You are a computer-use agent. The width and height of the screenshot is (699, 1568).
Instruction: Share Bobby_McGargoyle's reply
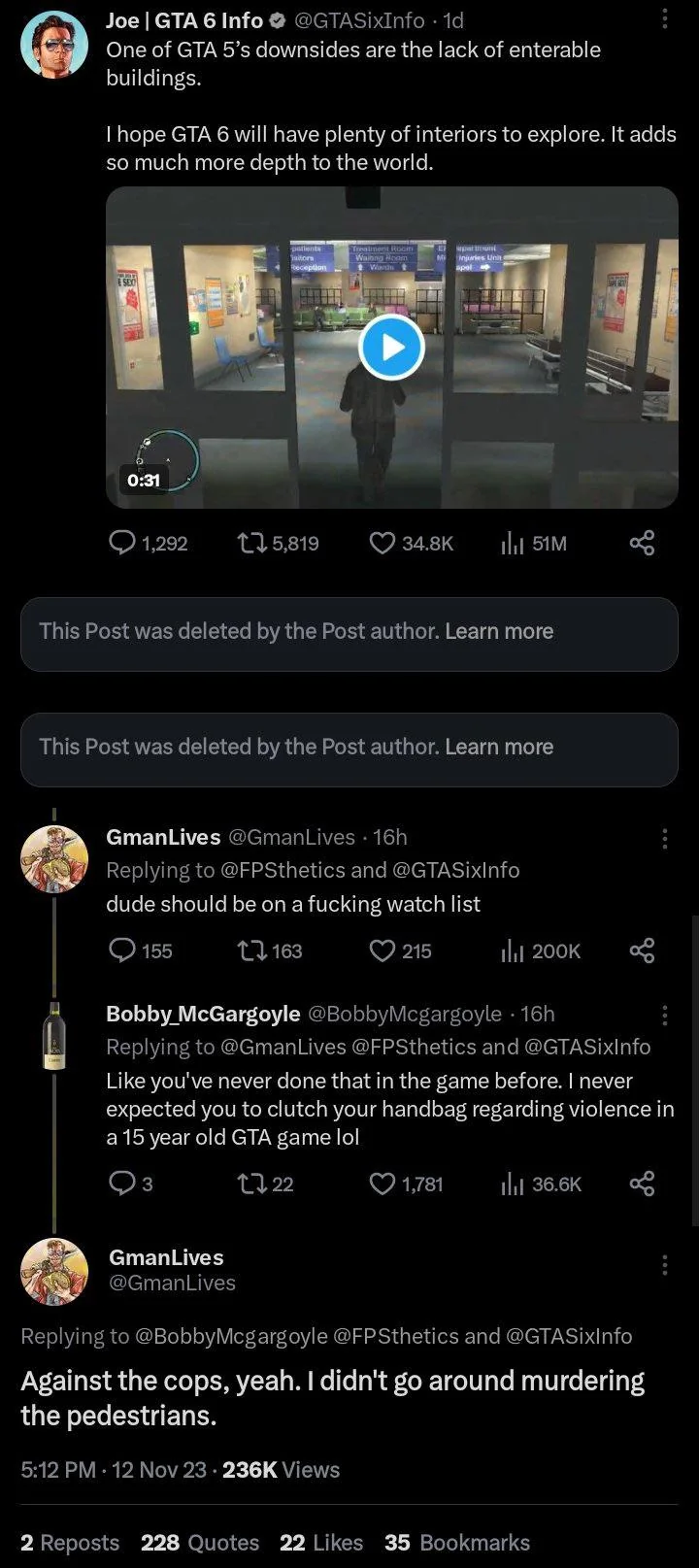click(642, 1184)
